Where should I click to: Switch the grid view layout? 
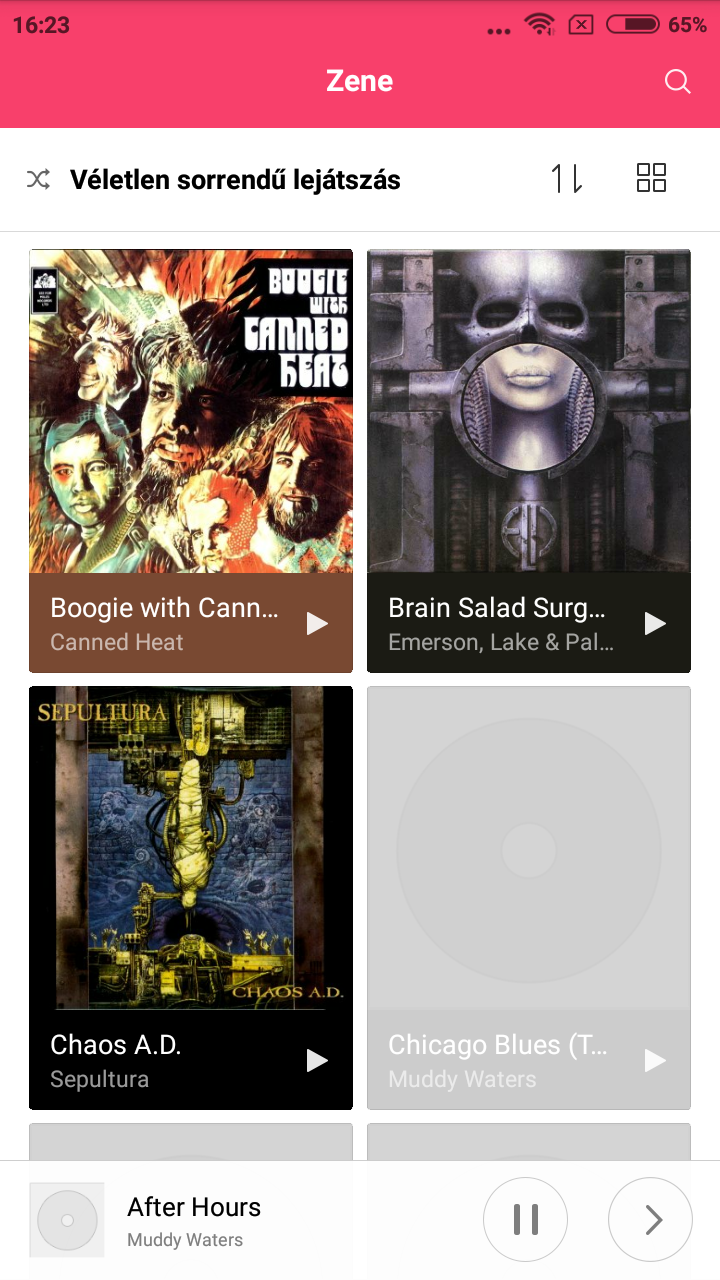tap(651, 178)
